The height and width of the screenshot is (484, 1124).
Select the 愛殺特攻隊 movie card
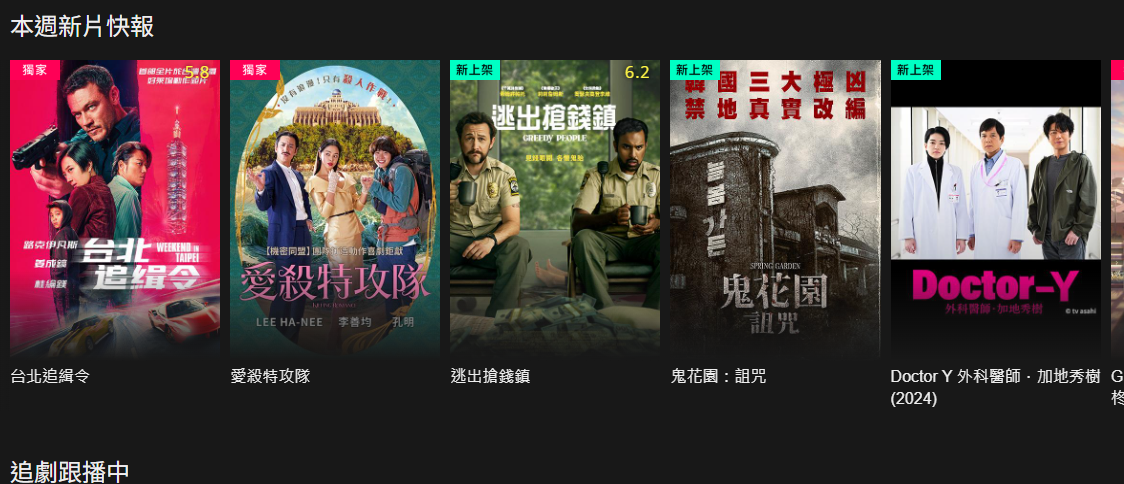click(335, 208)
